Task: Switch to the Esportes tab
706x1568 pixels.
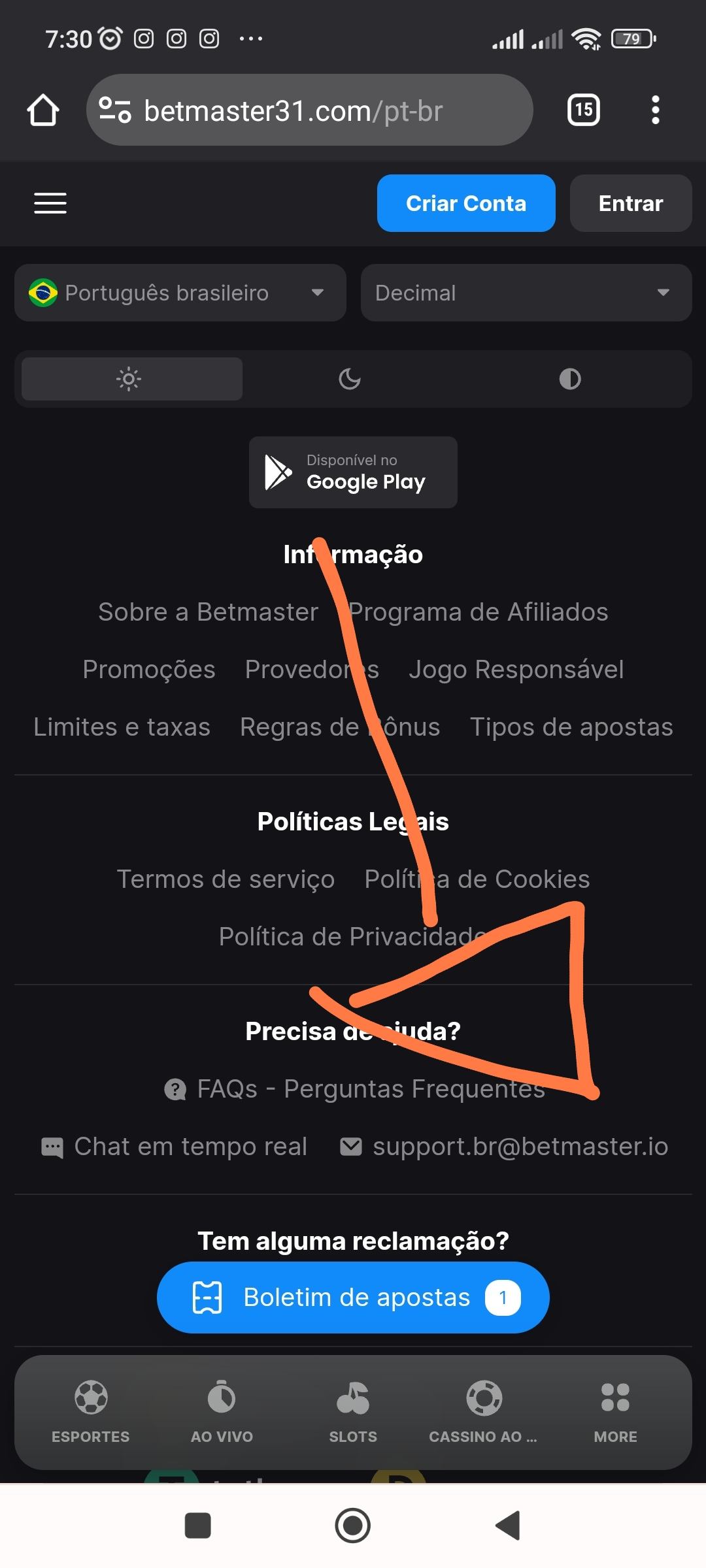Action: click(91, 1411)
